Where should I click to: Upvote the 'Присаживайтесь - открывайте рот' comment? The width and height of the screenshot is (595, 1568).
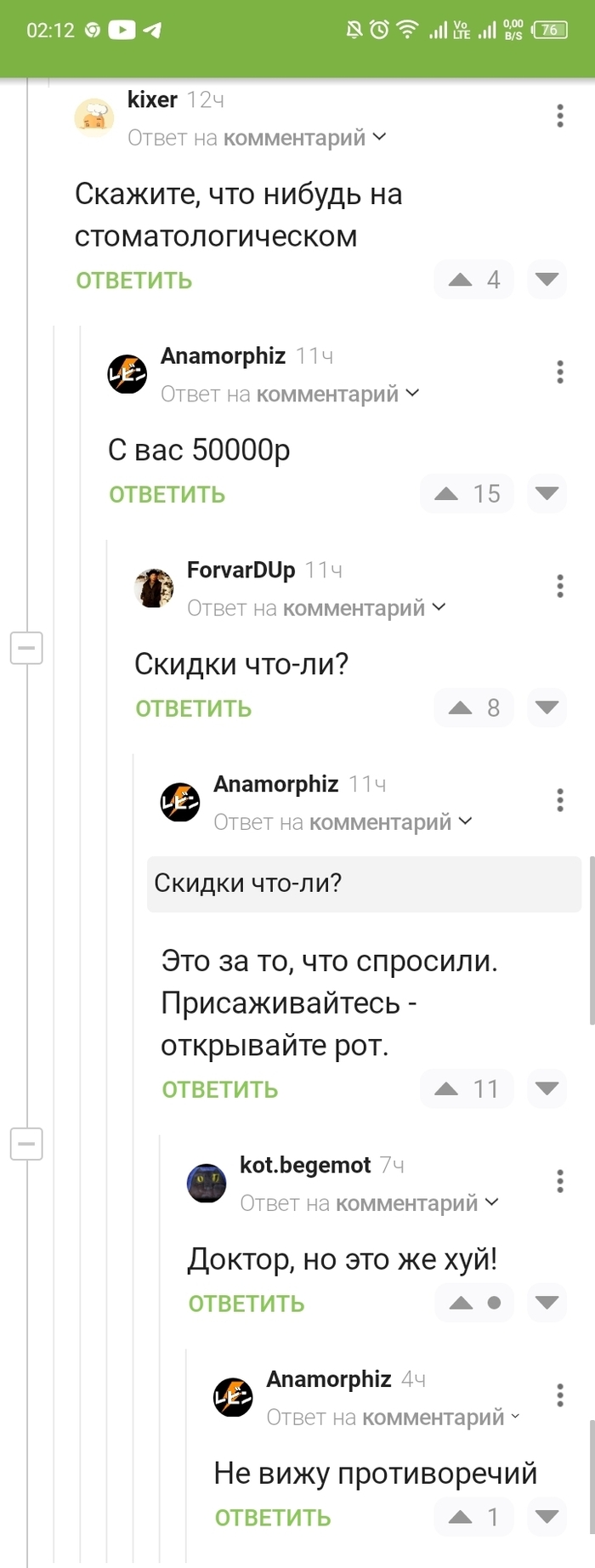click(446, 1089)
